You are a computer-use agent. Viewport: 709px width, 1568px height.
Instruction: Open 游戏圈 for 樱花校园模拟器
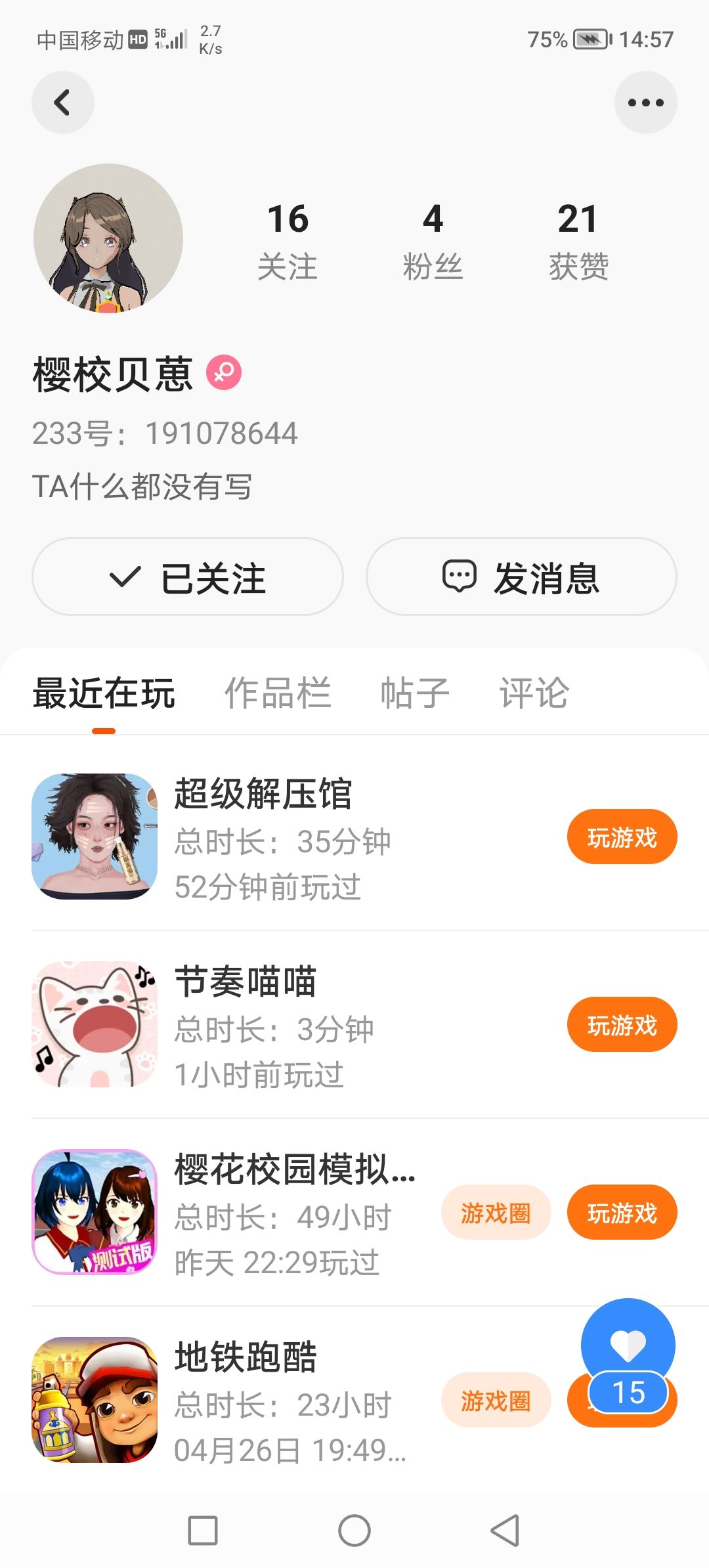point(496,1213)
